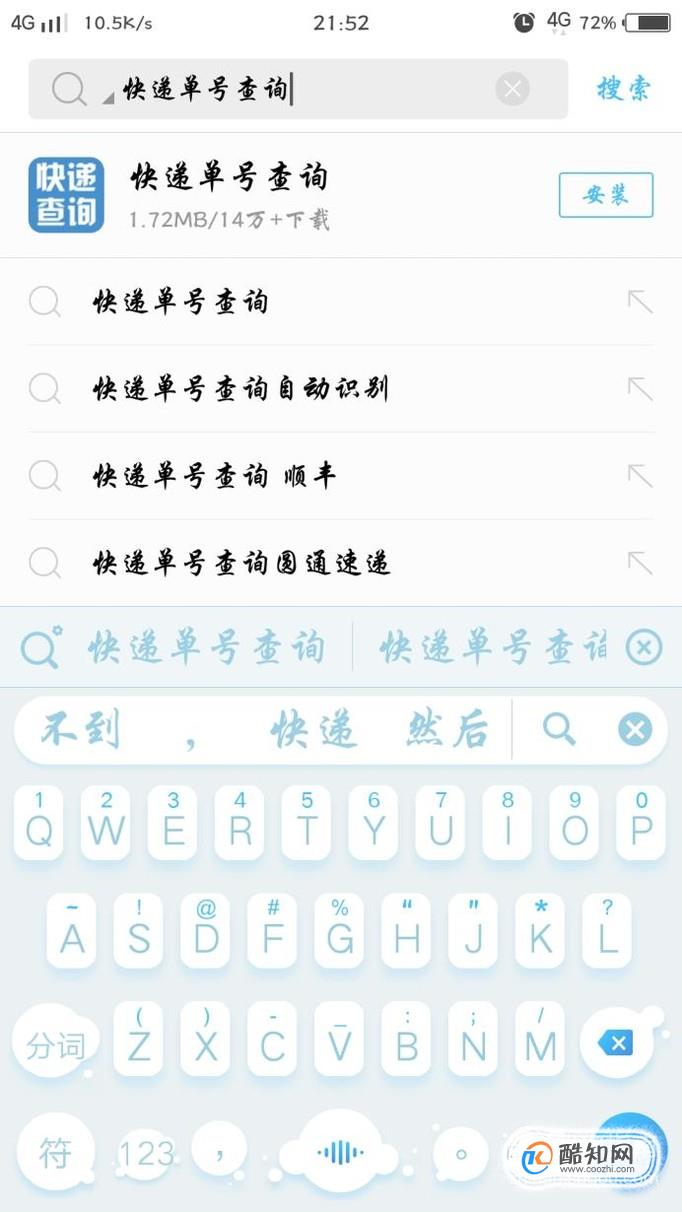Open the 符 symbols keyboard

click(x=55, y=1153)
